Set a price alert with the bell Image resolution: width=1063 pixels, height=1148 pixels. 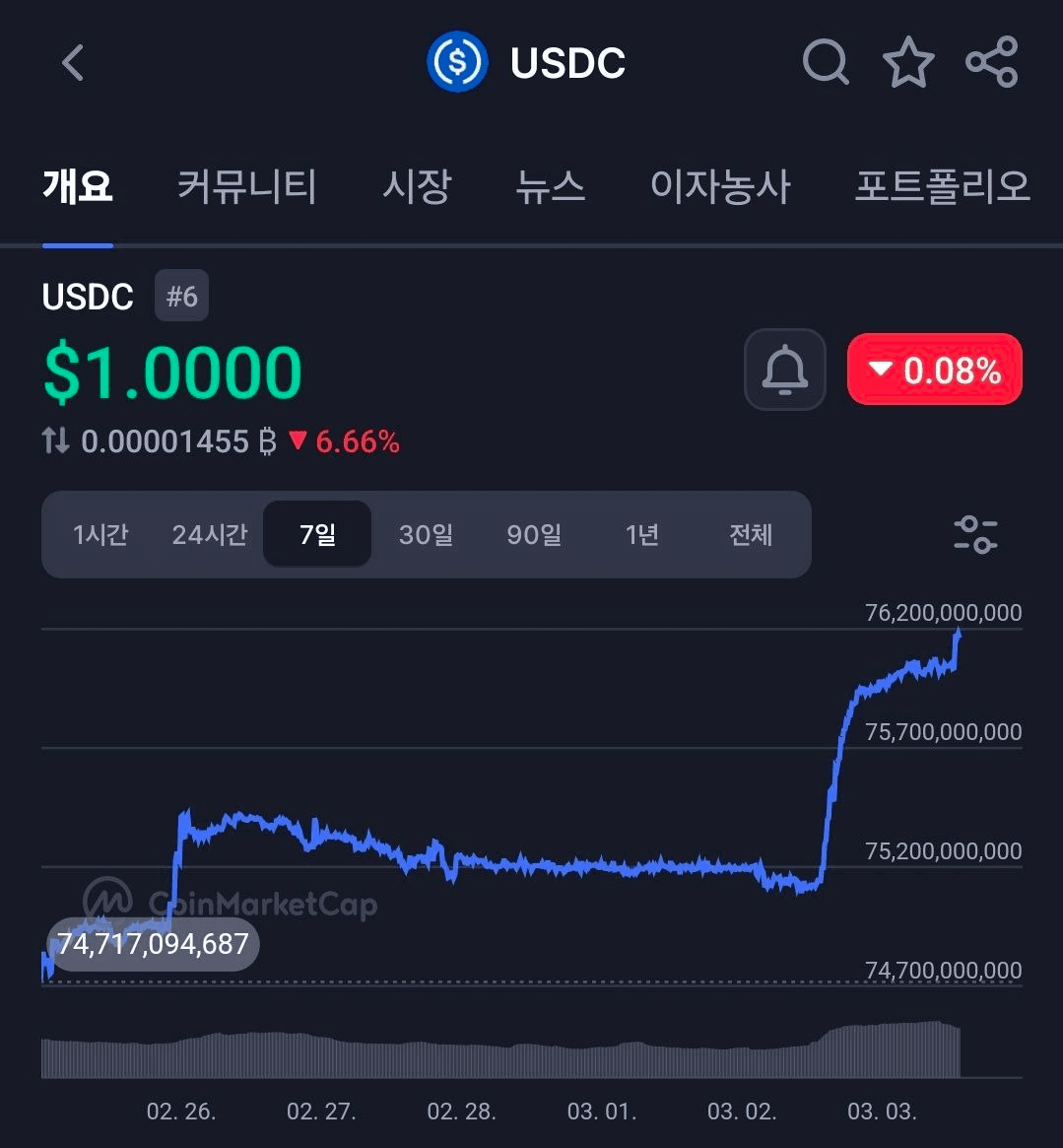coord(784,370)
